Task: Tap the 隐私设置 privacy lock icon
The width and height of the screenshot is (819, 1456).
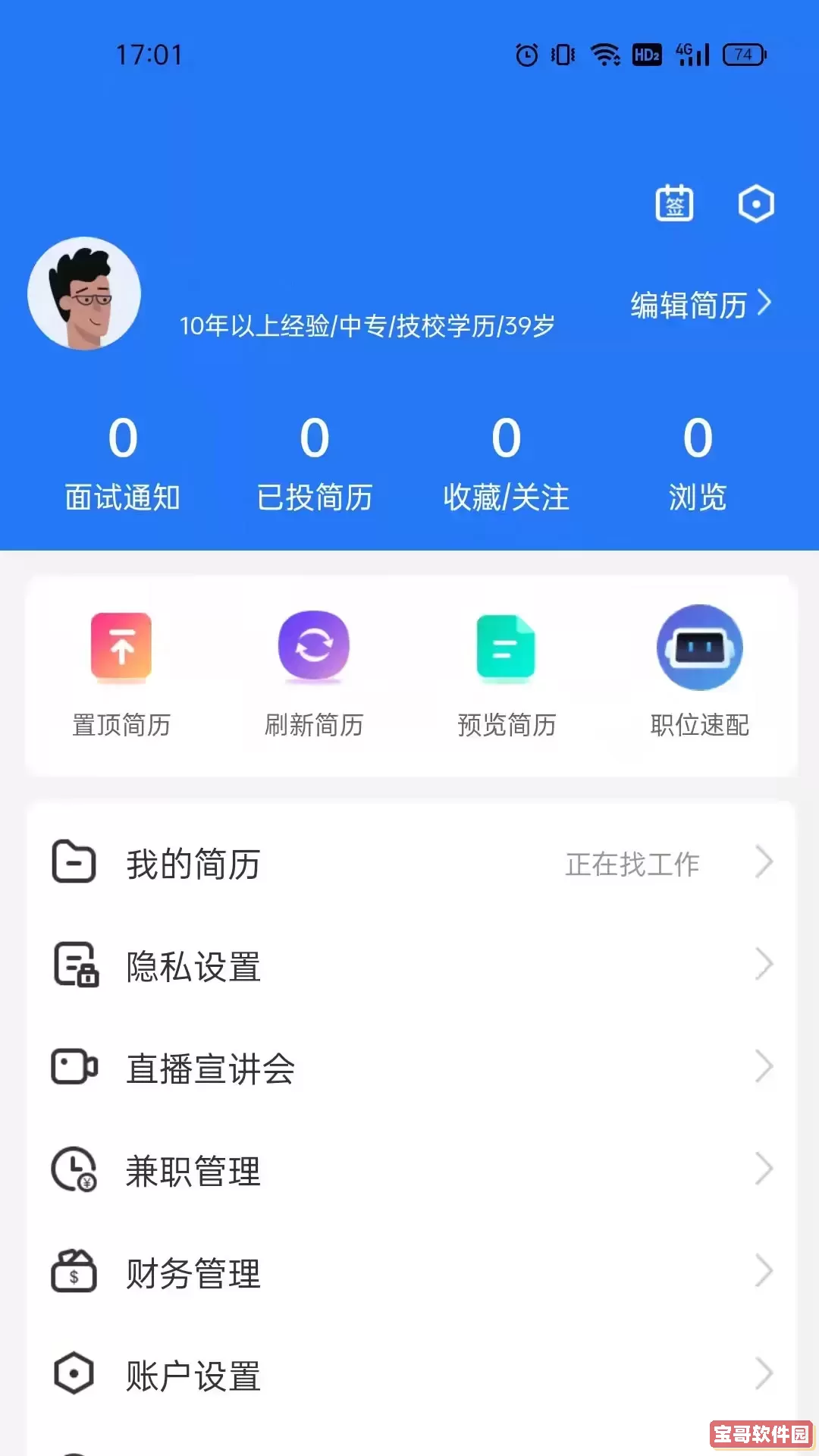Action: (74, 965)
